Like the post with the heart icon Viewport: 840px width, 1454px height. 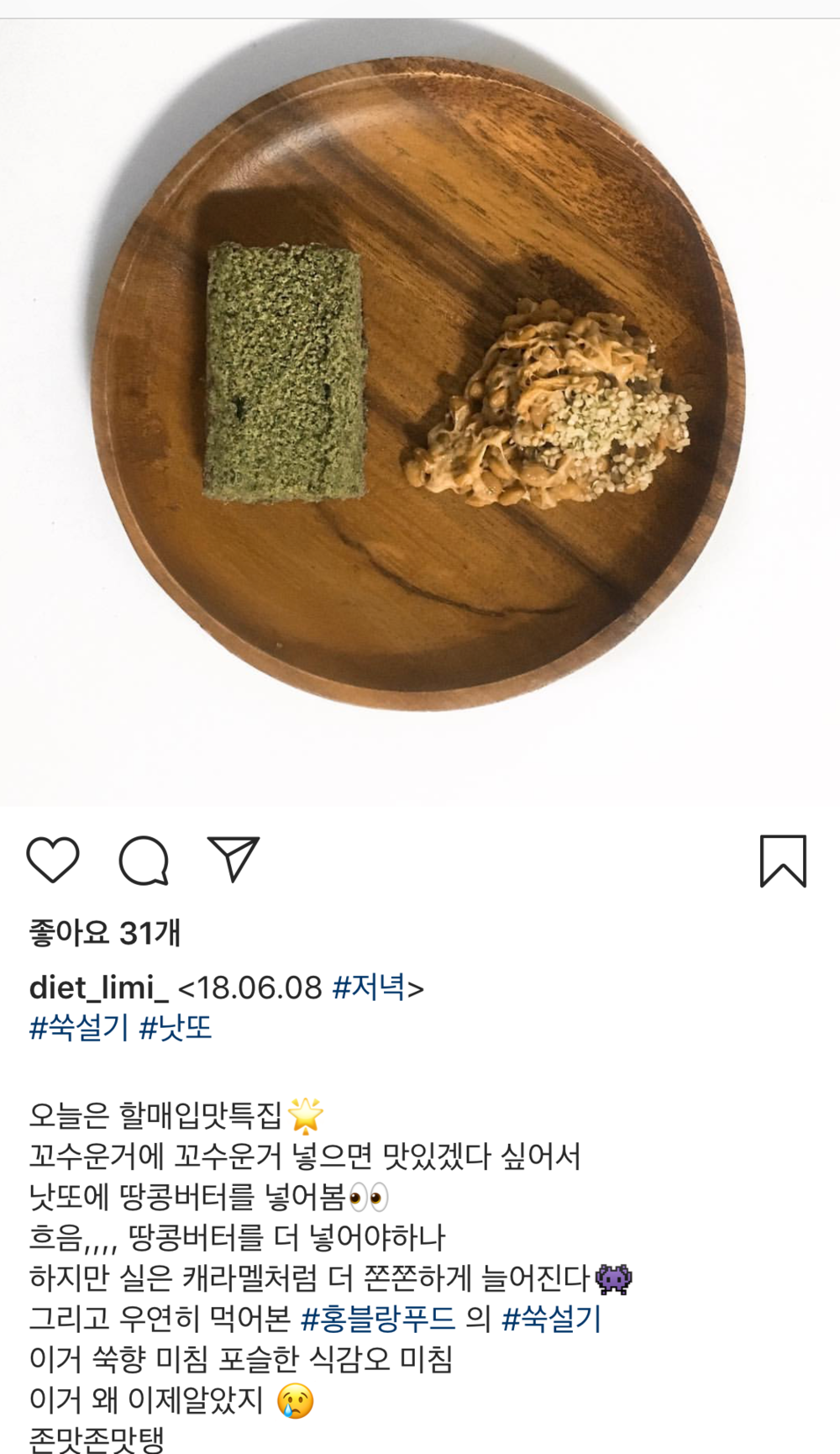tap(53, 860)
